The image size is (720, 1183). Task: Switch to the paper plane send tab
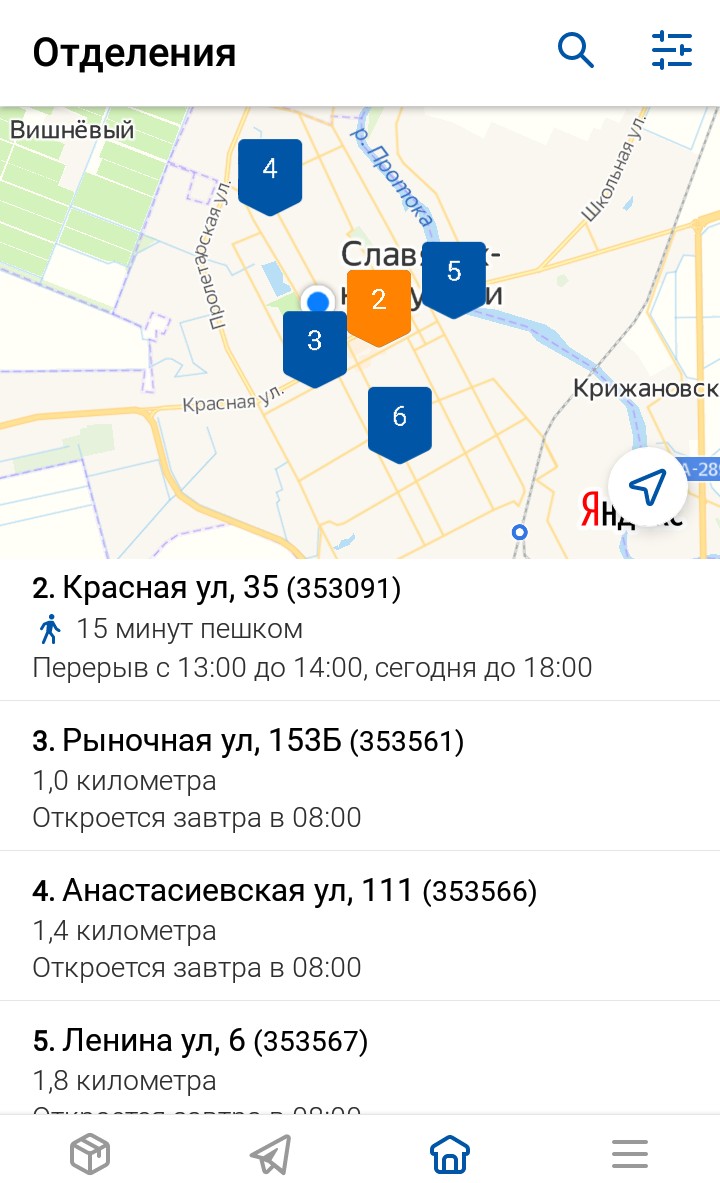point(270,1154)
